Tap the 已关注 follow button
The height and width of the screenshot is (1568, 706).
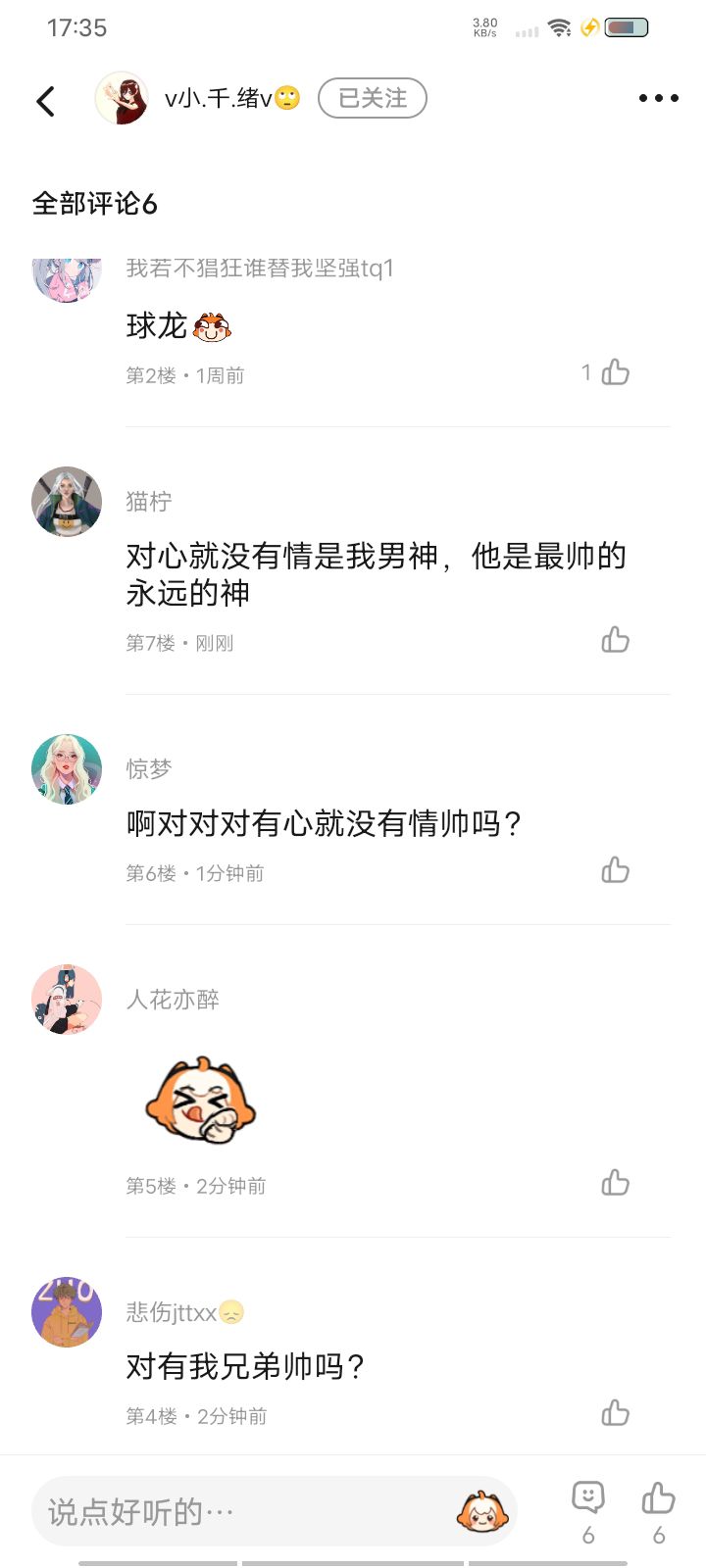pos(373,98)
